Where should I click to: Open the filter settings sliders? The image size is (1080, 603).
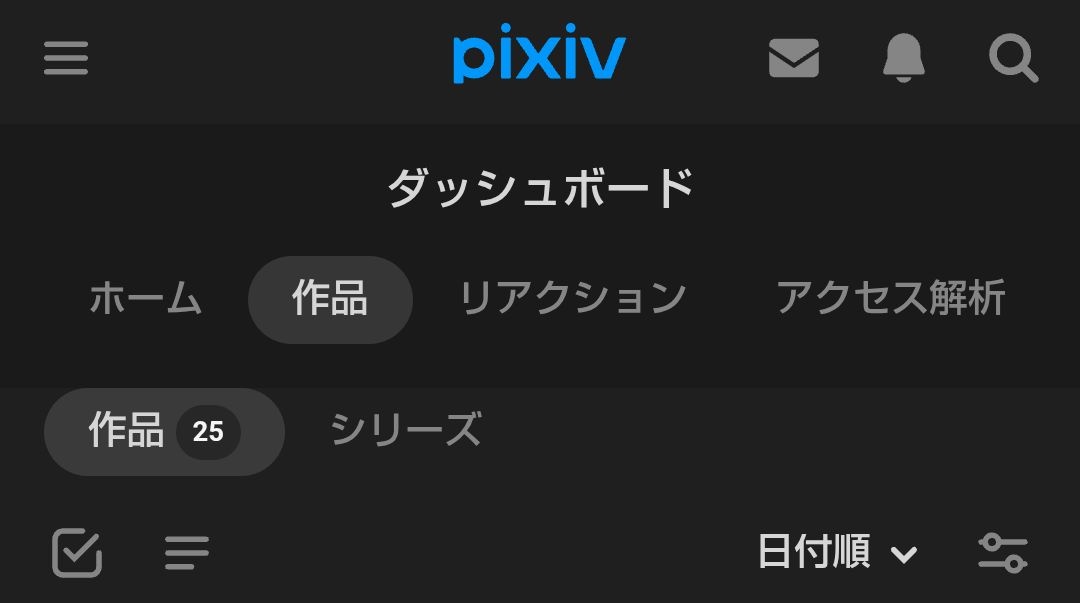click(1002, 552)
